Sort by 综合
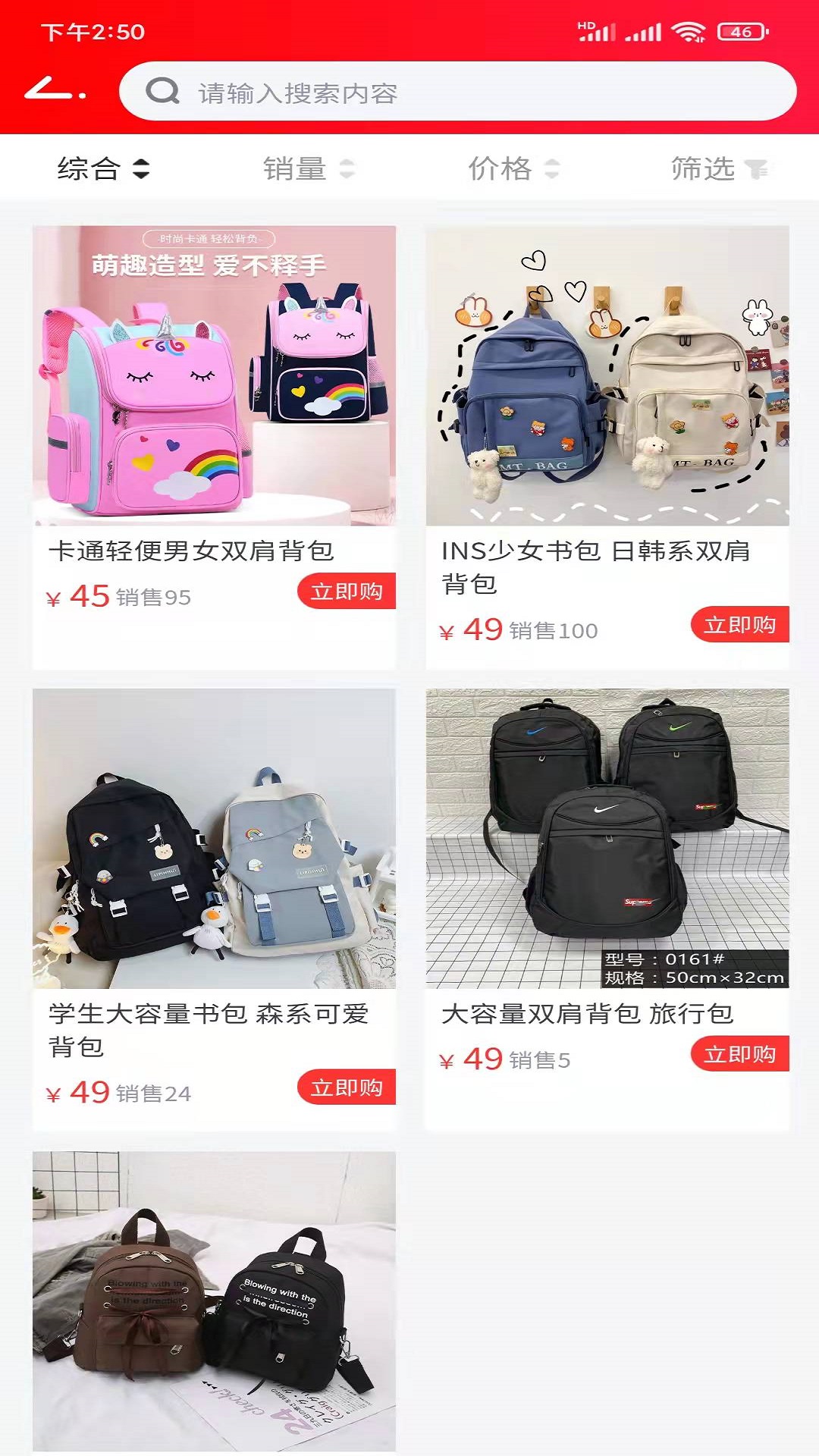 (103, 168)
